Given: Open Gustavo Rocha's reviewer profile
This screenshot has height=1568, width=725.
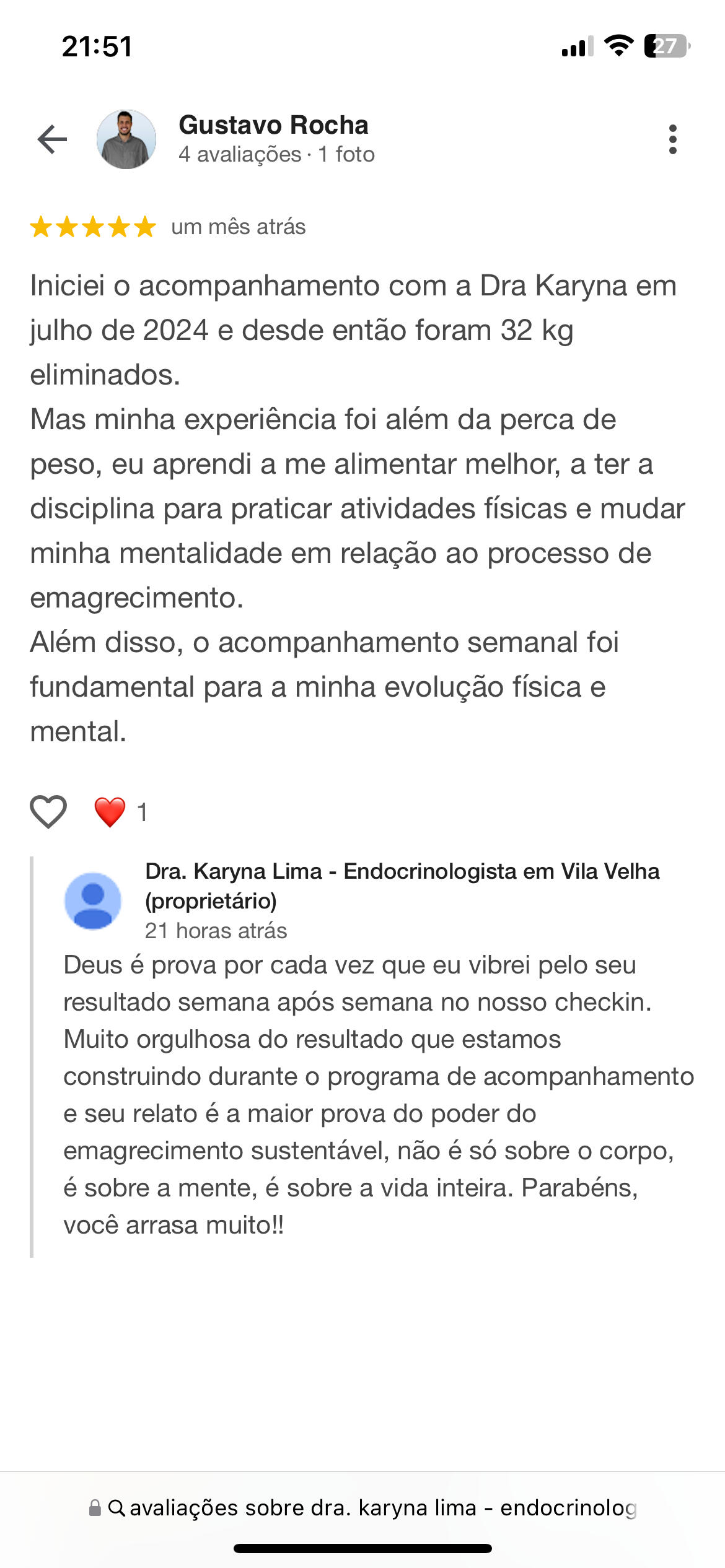Looking at the screenshot, I should 273,126.
